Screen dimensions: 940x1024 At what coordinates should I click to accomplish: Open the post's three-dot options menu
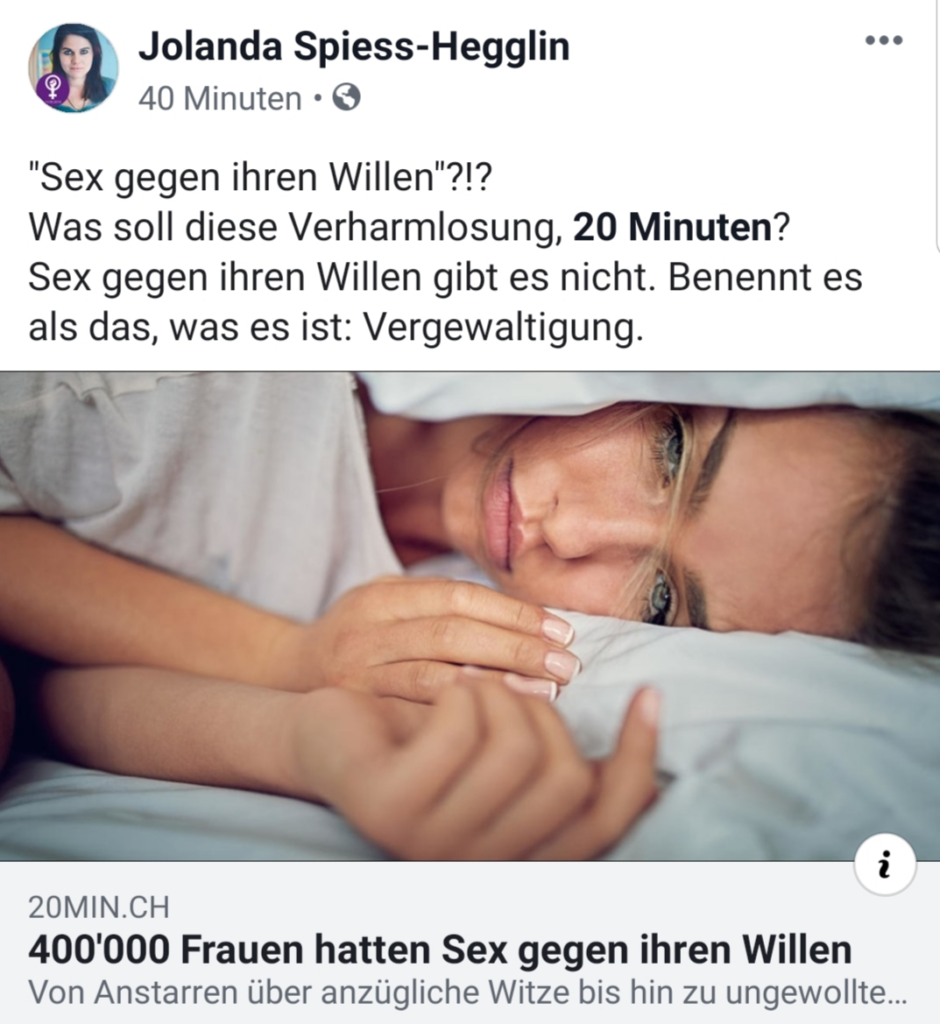(883, 41)
